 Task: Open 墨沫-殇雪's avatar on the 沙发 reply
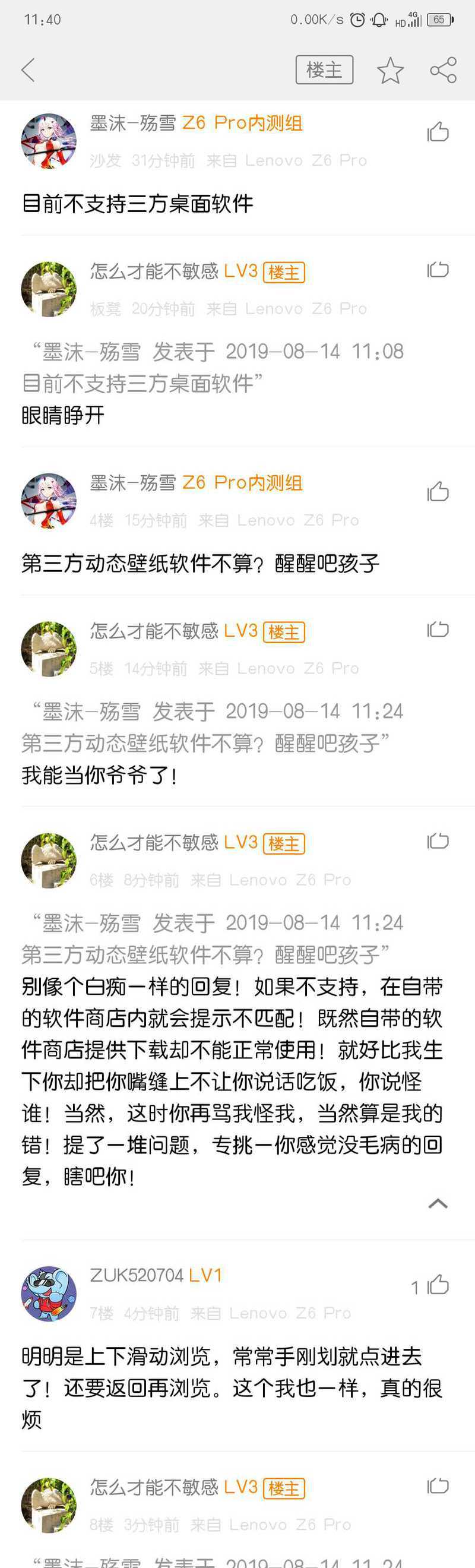coord(49,141)
